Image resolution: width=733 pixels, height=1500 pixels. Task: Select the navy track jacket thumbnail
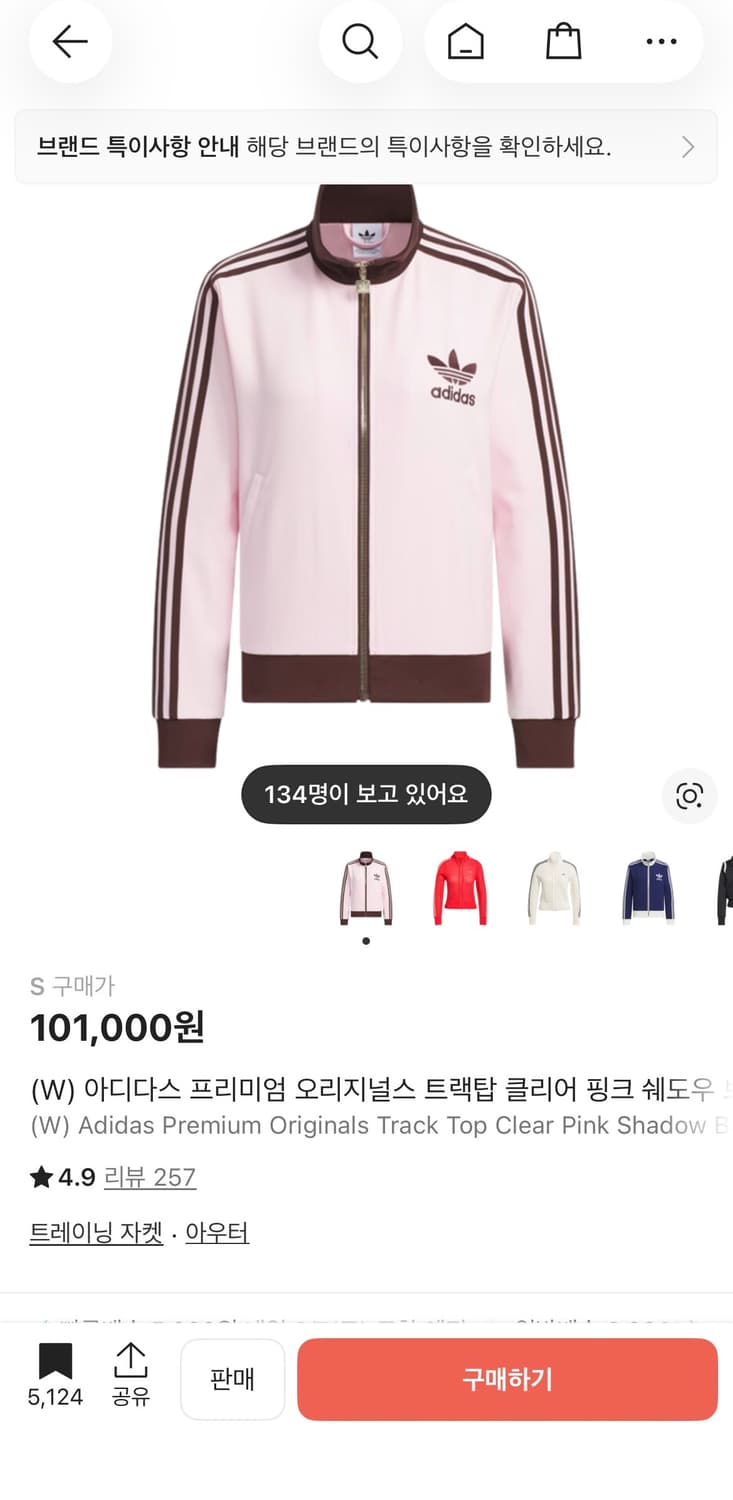pyautogui.click(x=647, y=888)
